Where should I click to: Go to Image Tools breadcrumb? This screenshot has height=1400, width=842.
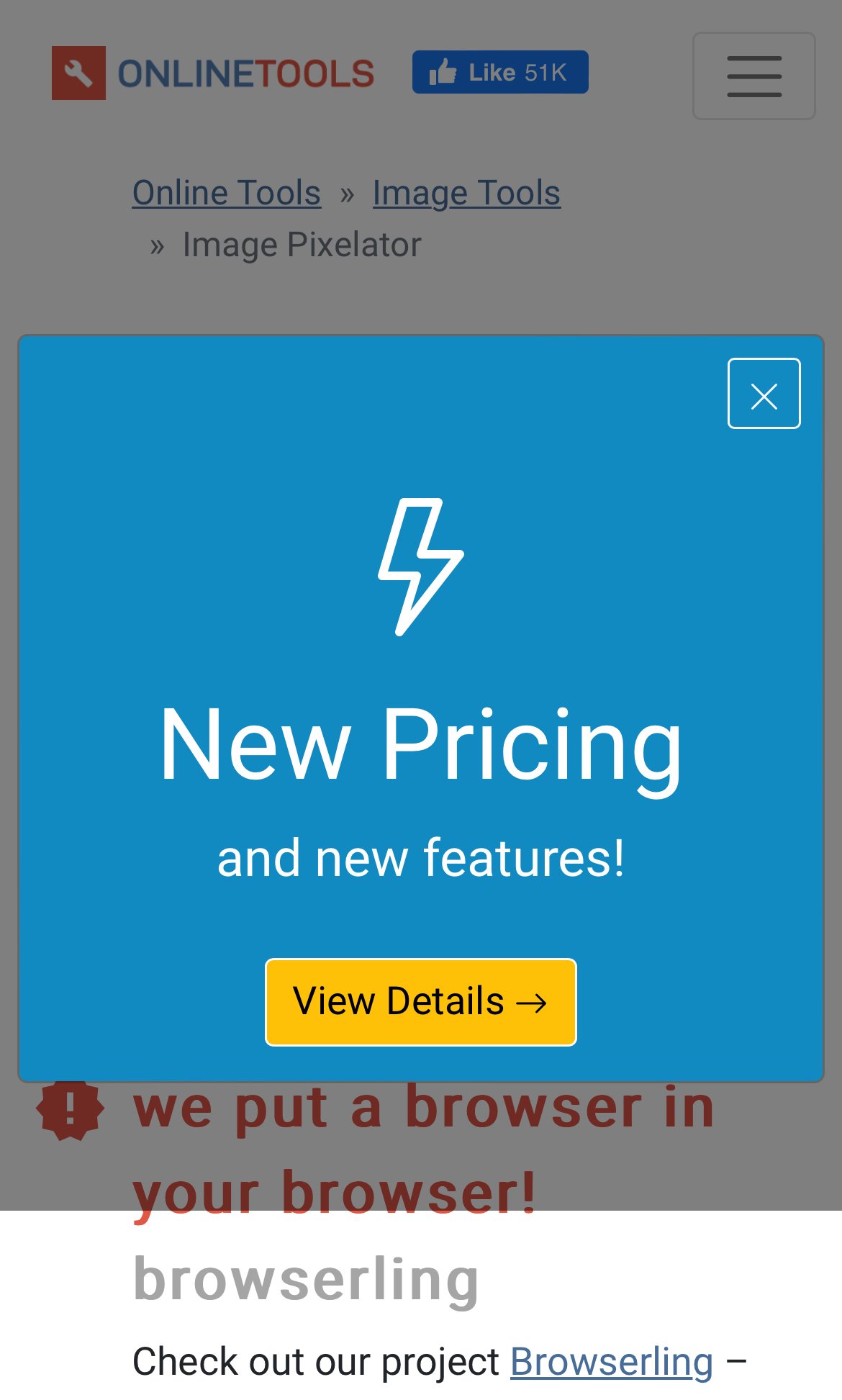[x=466, y=193]
